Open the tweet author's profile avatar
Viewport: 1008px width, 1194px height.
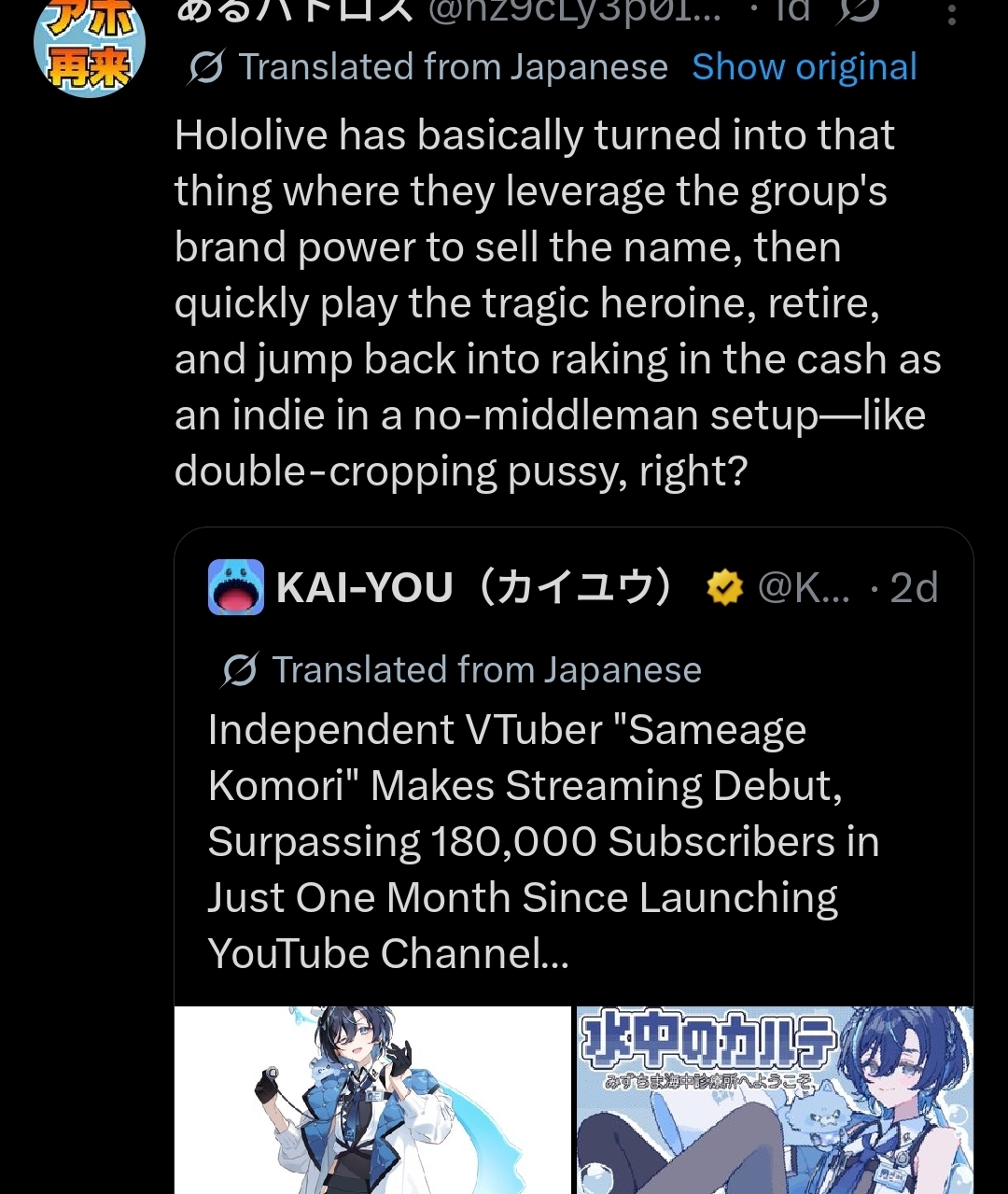point(90,45)
